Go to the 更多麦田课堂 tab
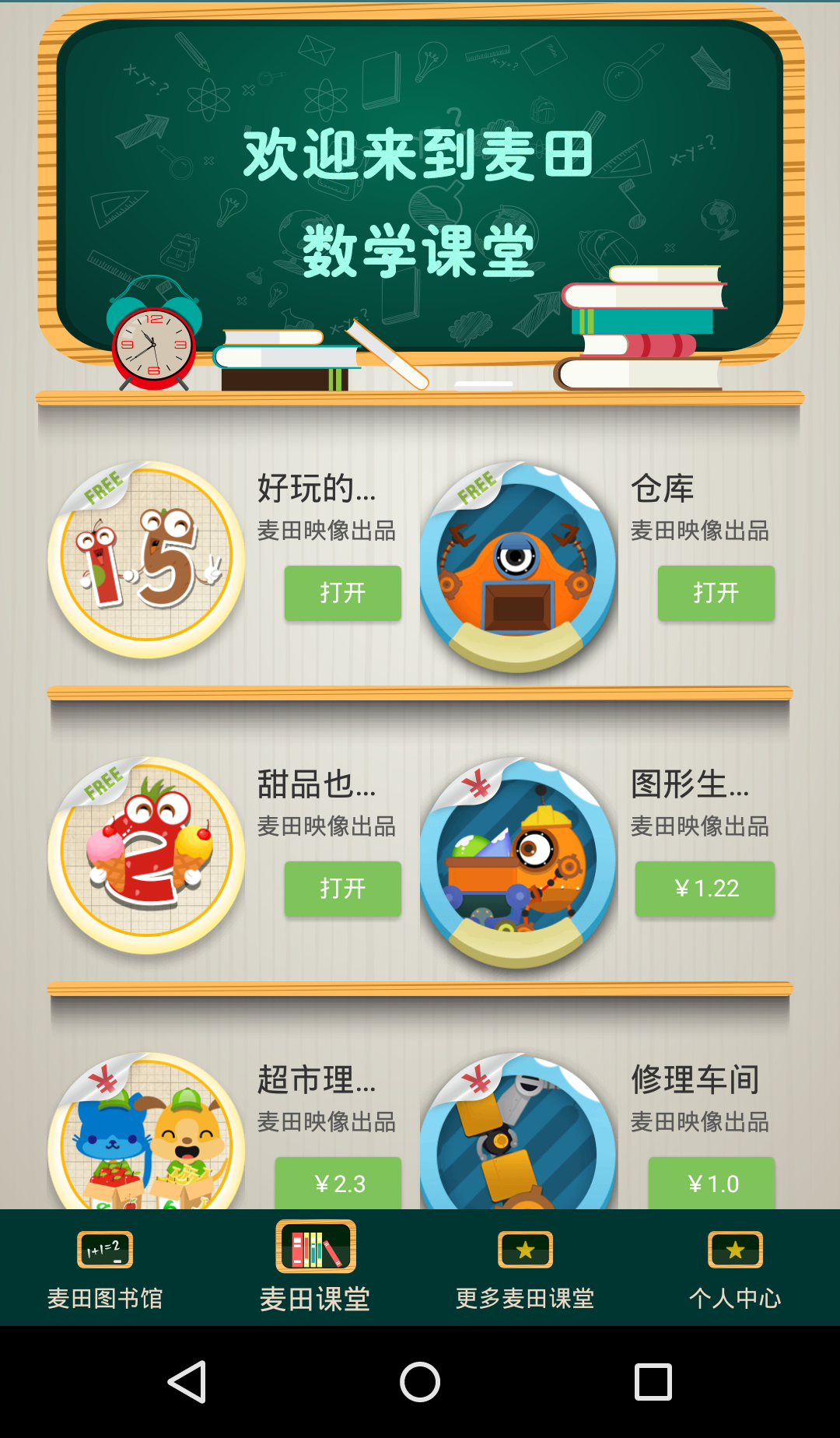 (525, 1268)
